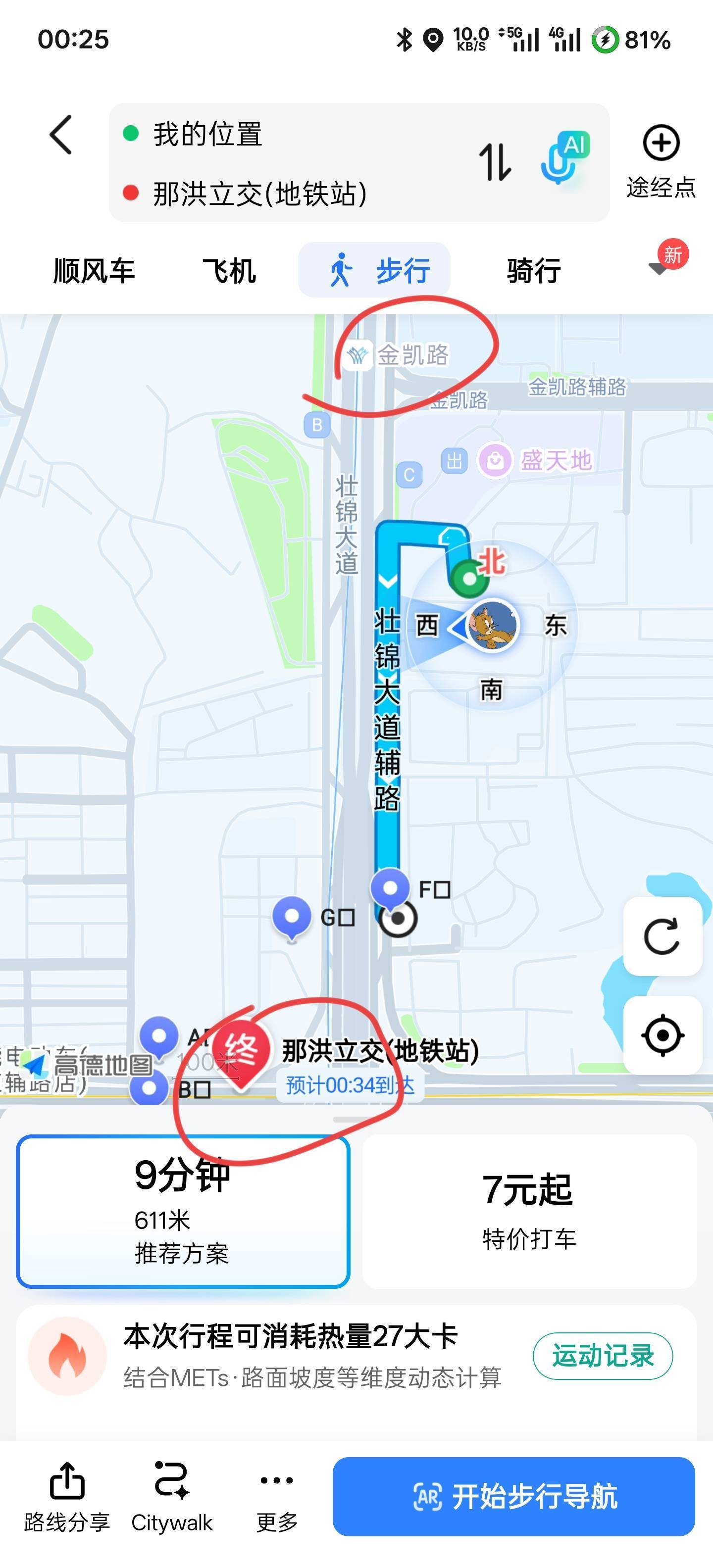Recenter the map to my location
The height and width of the screenshot is (1568, 713).
[x=662, y=1035]
